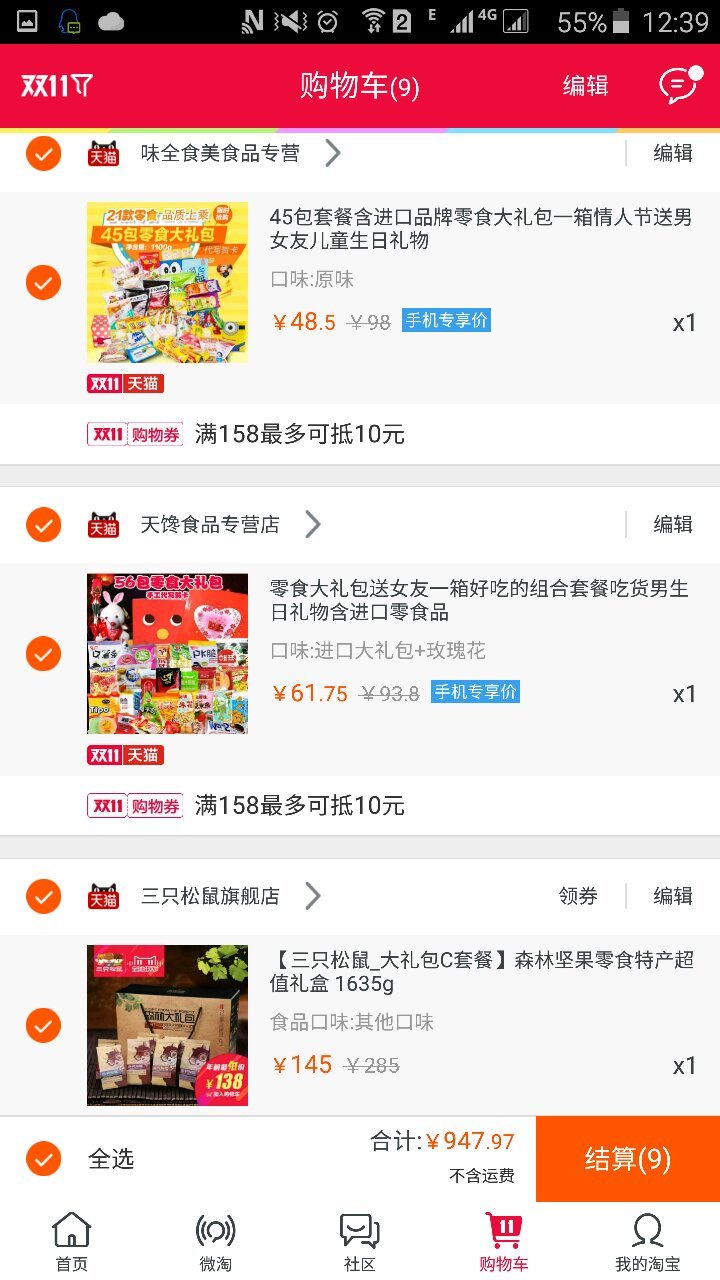
Task: Open the 双11 filter icon
Action: pos(57,86)
